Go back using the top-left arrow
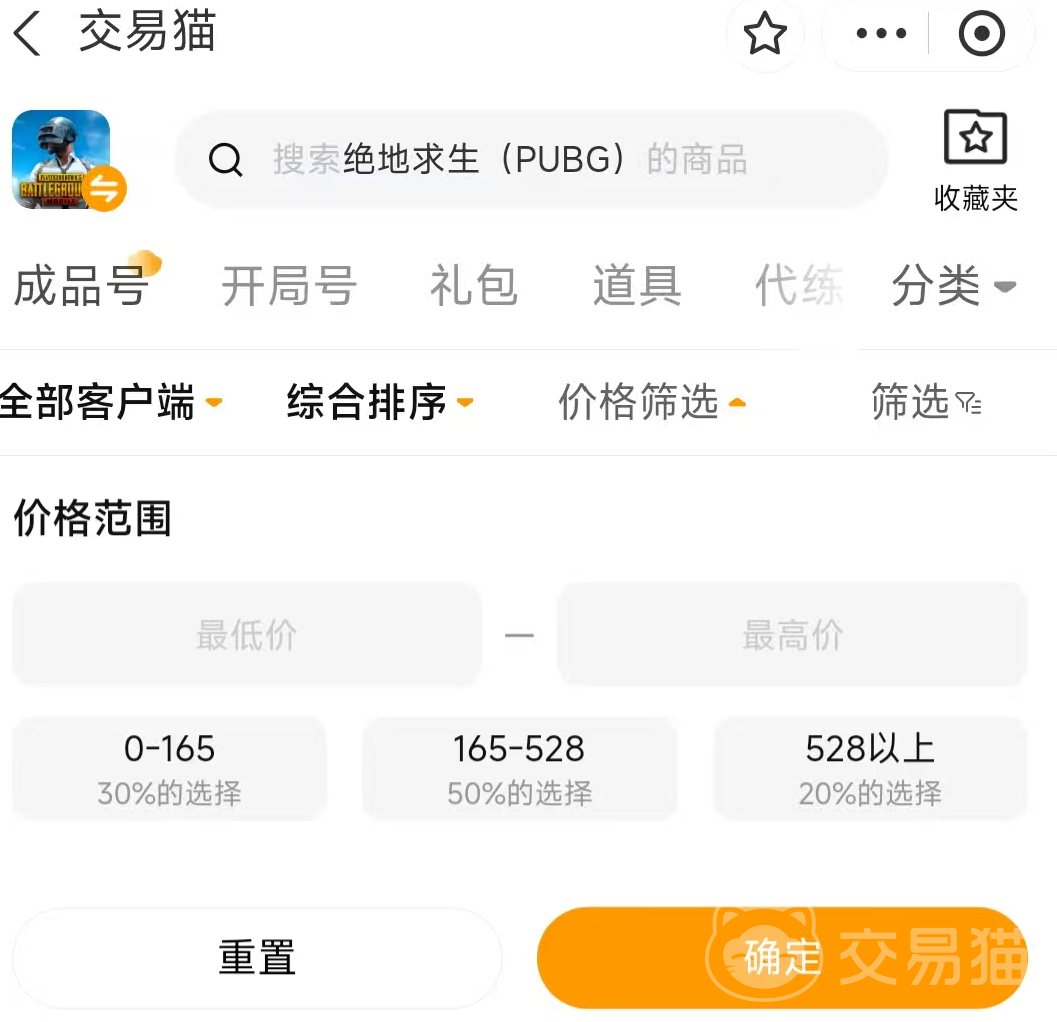1057x1022 pixels. coord(28,35)
